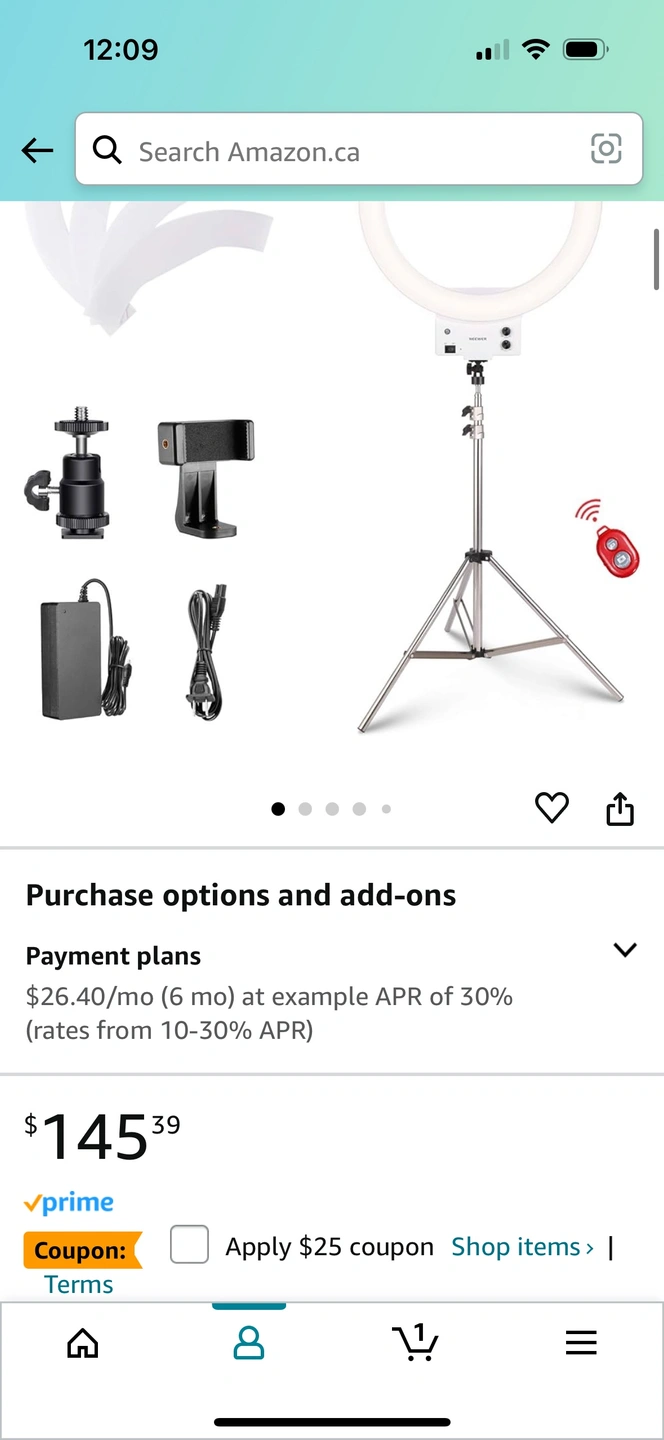
Task: Tap the Search Amazon.ca field
Action: (x=340, y=151)
